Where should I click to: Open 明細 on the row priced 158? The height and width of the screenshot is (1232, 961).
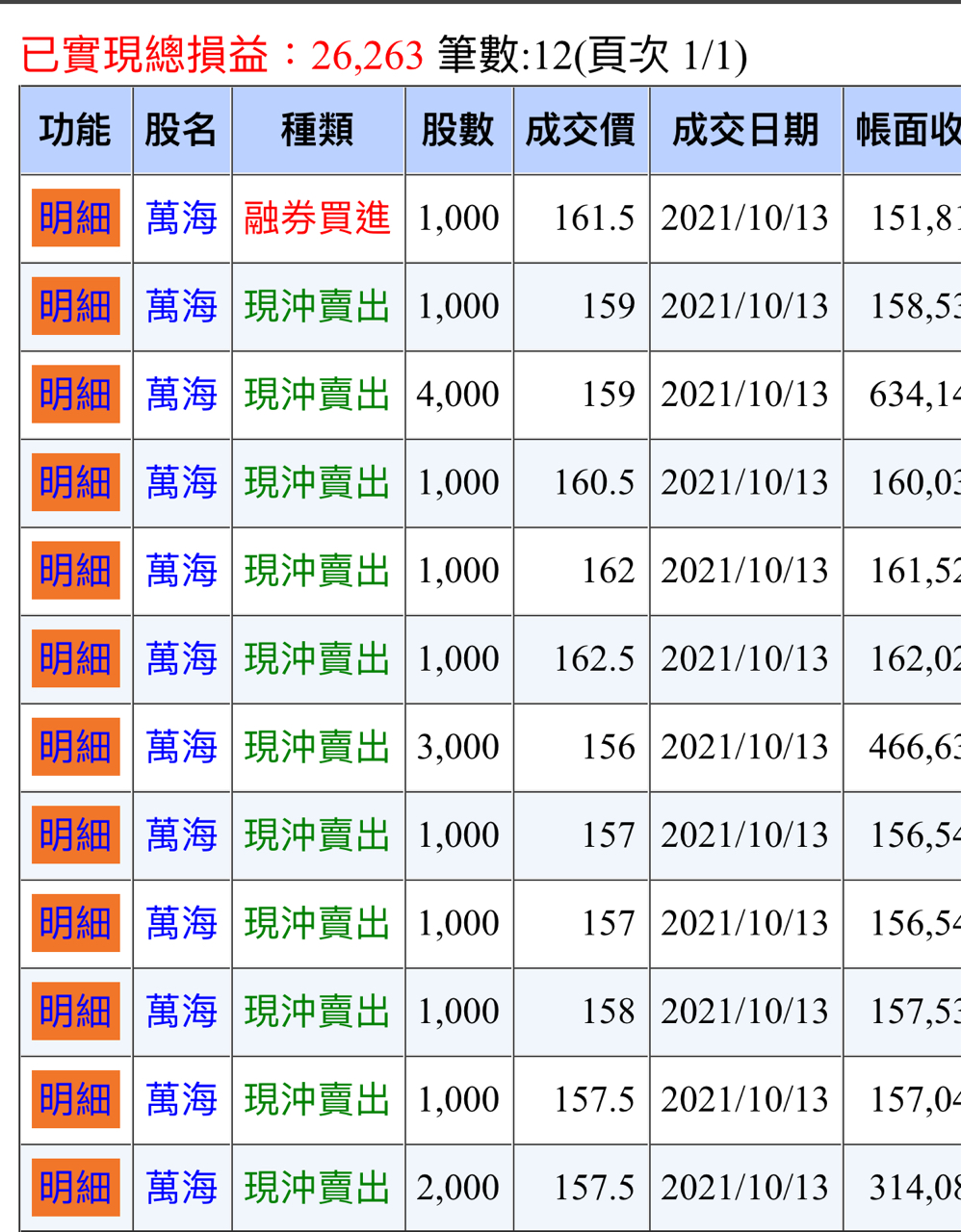[75, 1012]
